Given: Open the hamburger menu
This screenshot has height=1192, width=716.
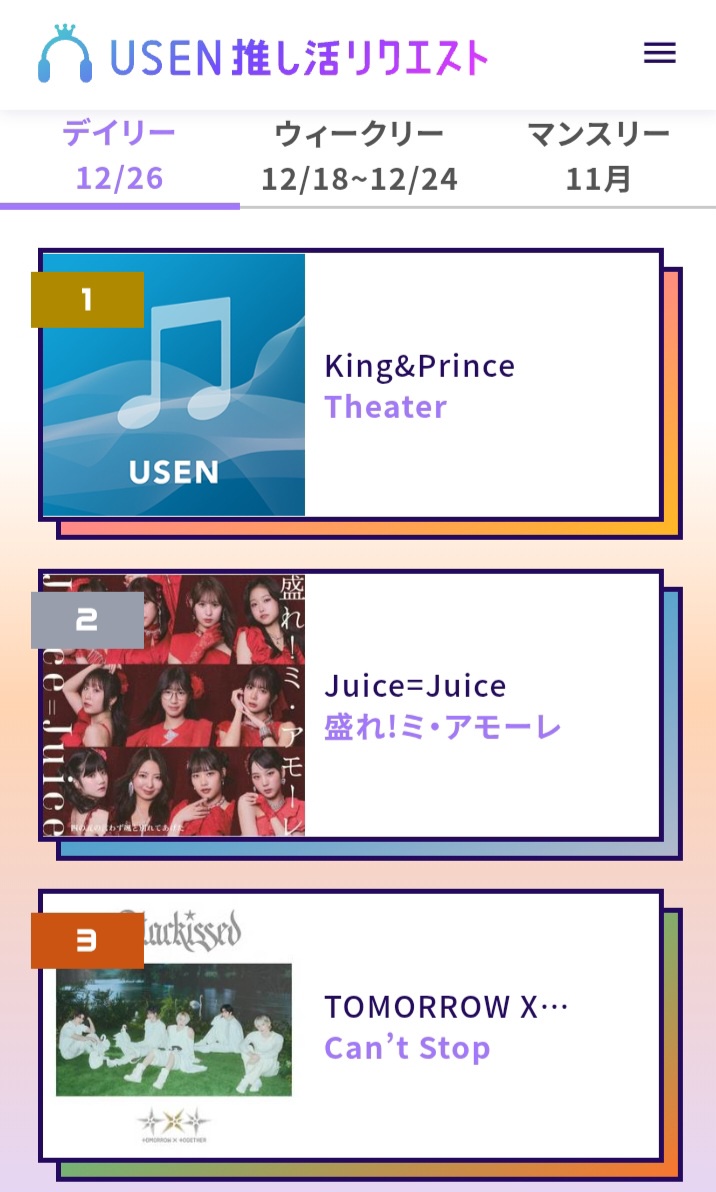Looking at the screenshot, I should pyautogui.click(x=659, y=54).
